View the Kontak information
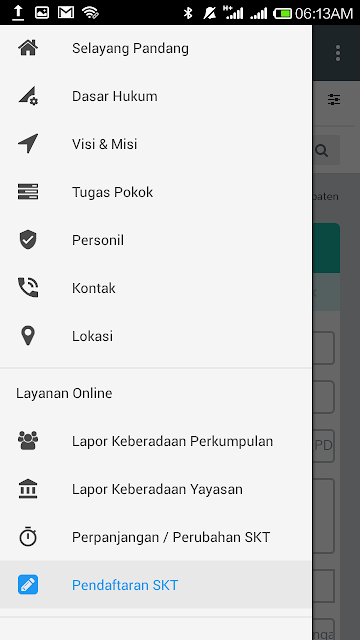Image resolution: width=360 pixels, height=640 pixels. (156, 288)
